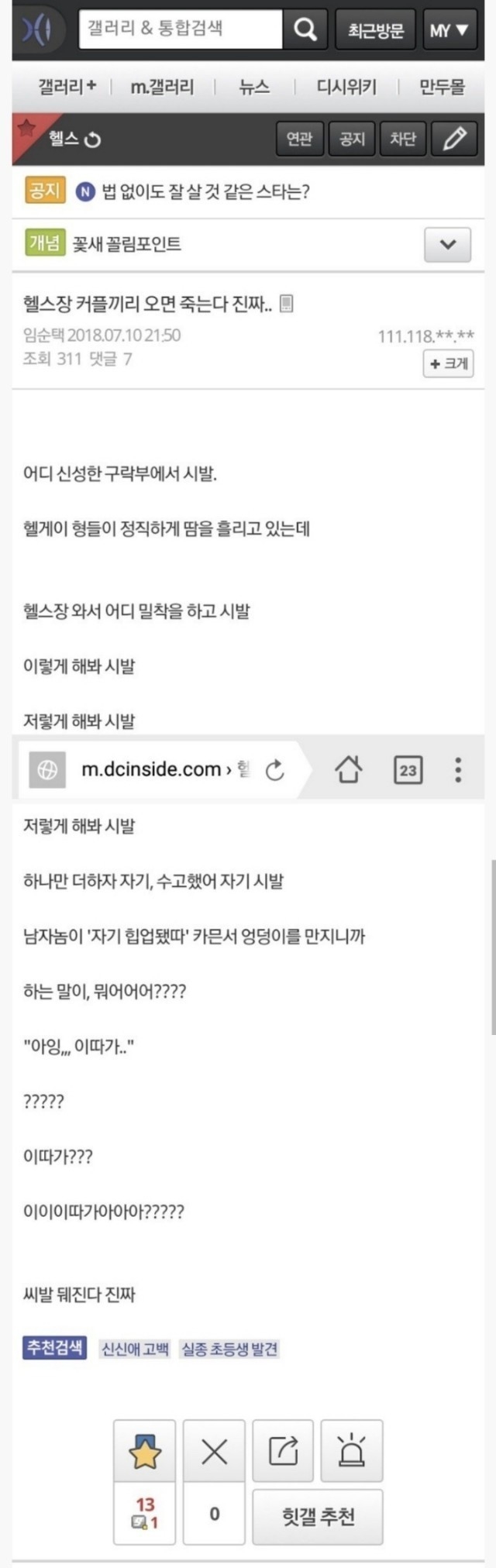Switch to the 디시위키 tab
Viewport: 496px width, 1568px height.
pyautogui.click(x=346, y=87)
